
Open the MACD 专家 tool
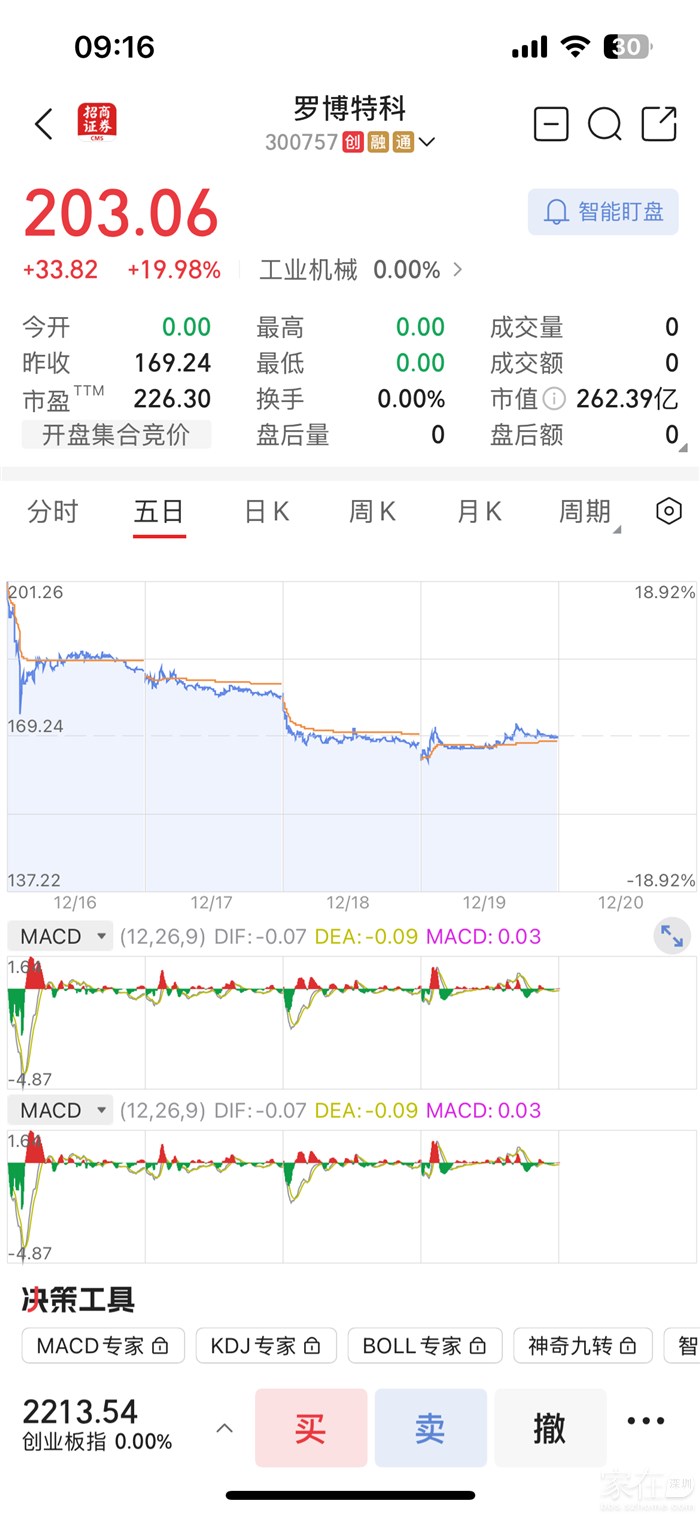click(x=103, y=1346)
